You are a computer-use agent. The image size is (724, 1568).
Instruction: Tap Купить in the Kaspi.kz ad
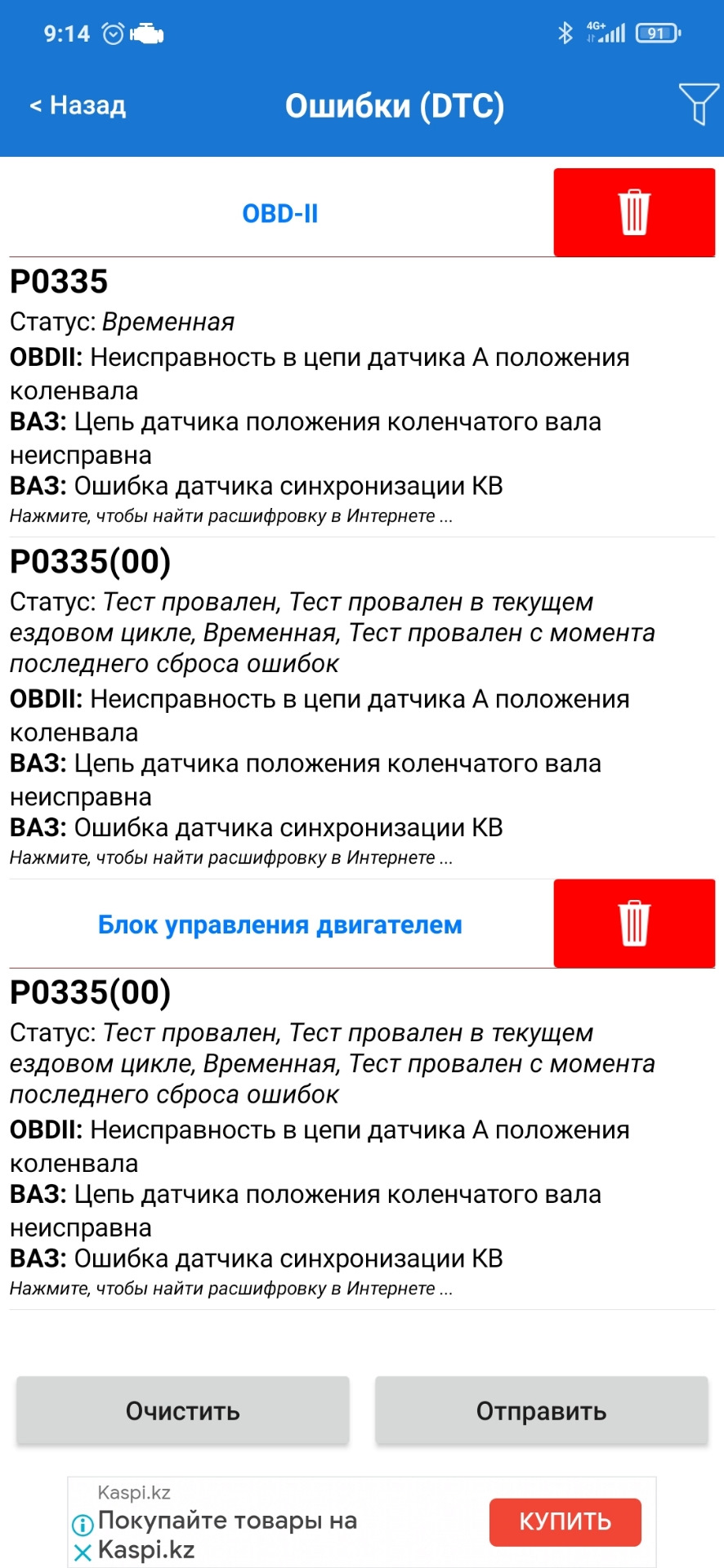(x=565, y=1521)
